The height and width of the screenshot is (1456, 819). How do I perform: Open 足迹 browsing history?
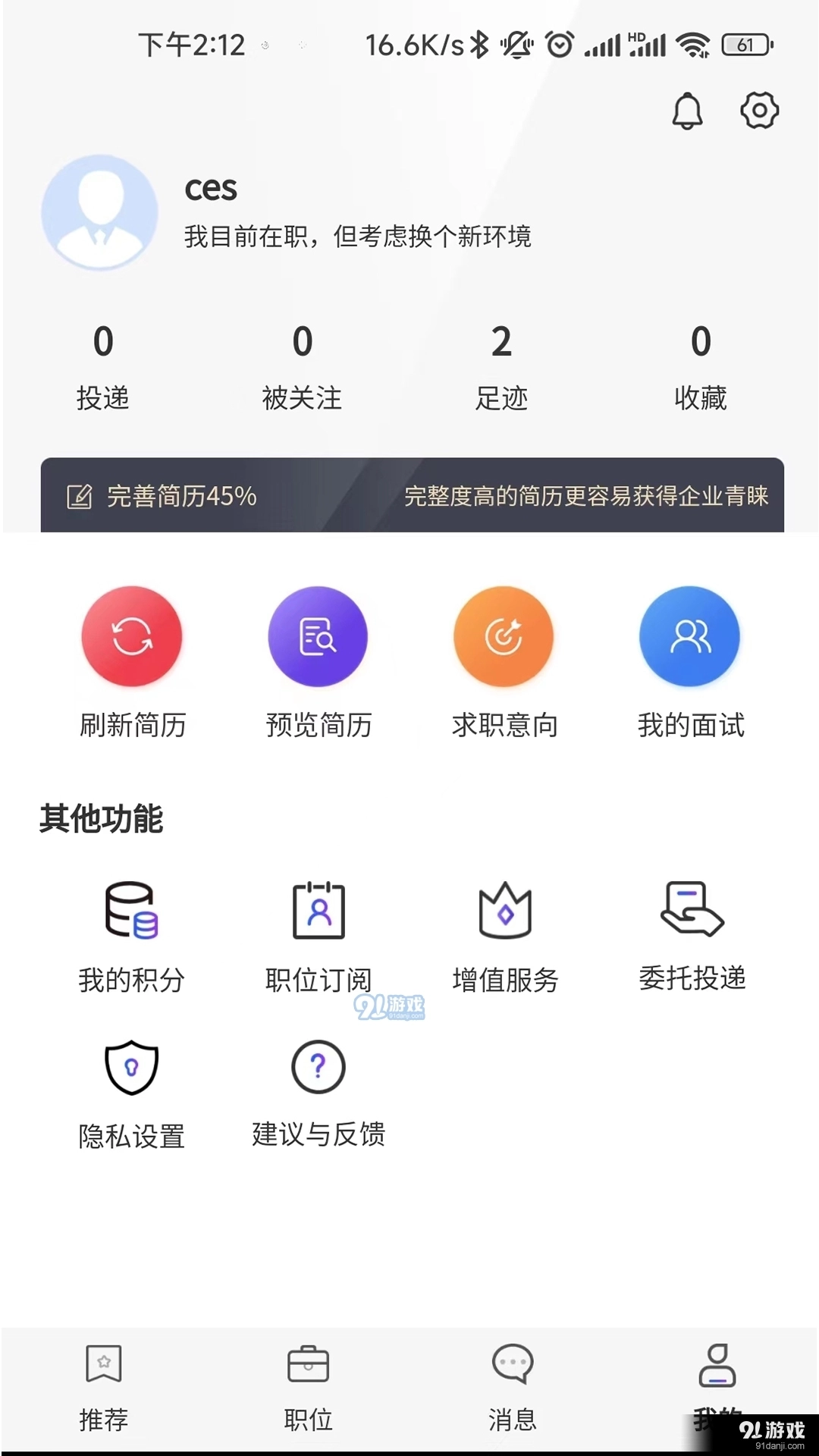tap(501, 366)
